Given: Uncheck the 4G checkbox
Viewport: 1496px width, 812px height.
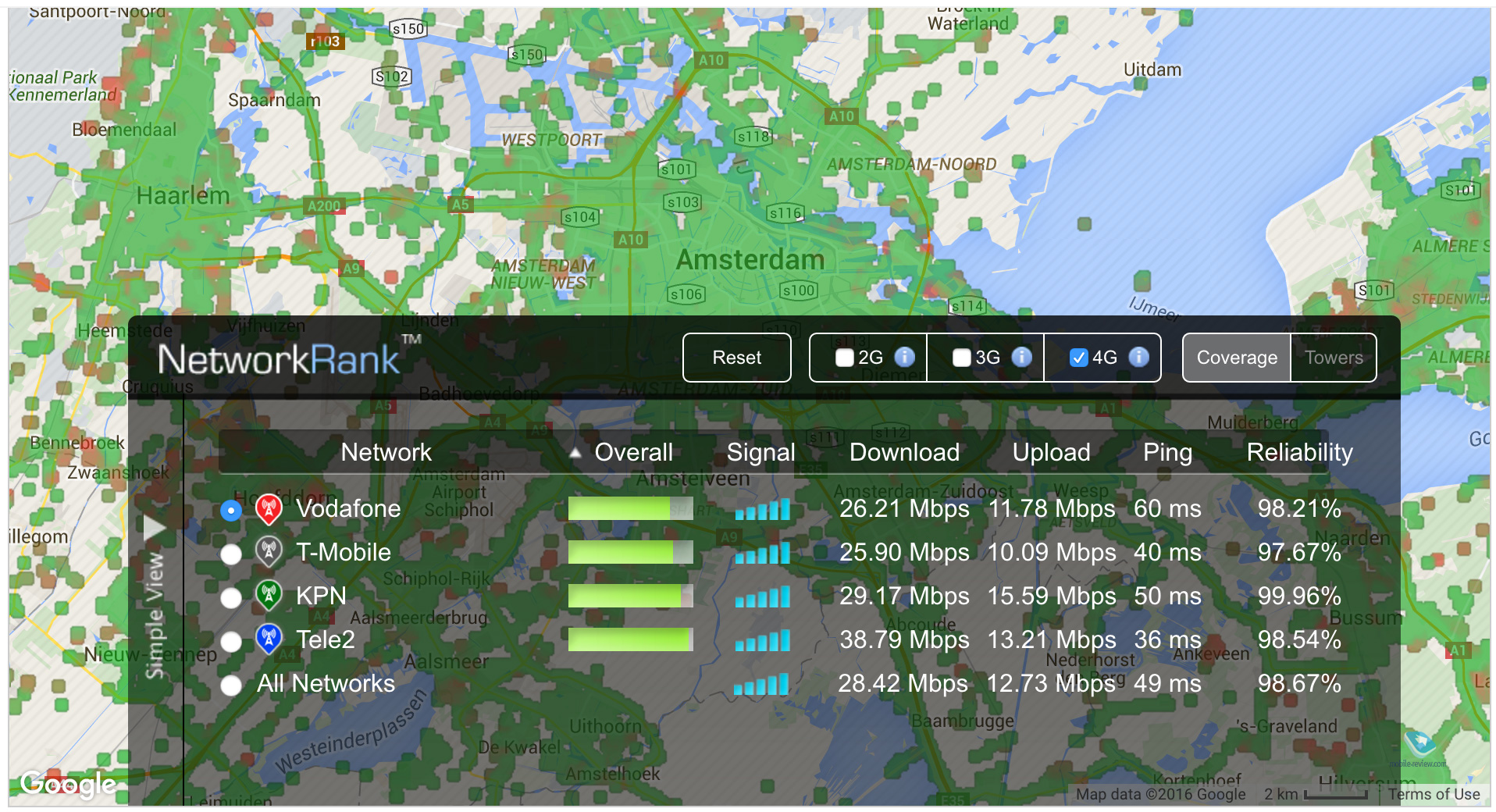Looking at the screenshot, I should (x=1078, y=358).
